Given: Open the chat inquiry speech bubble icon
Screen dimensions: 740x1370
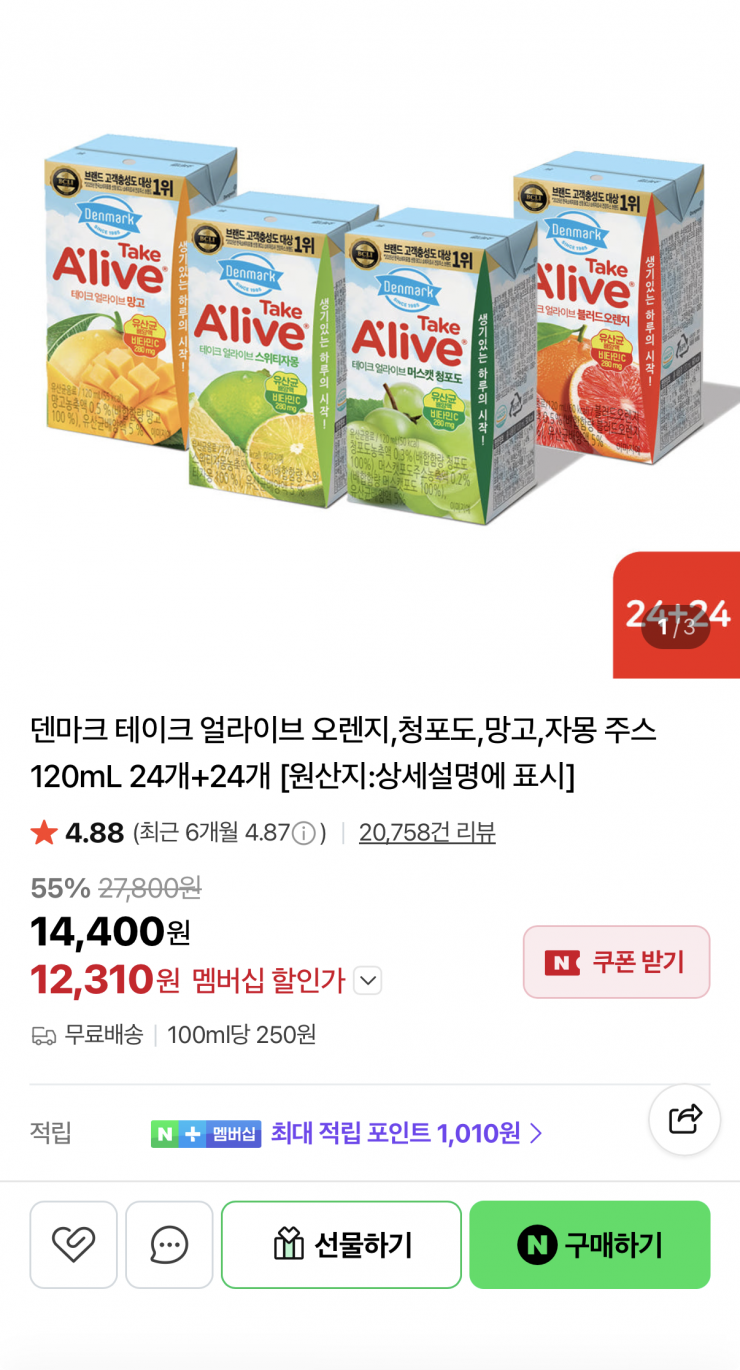Looking at the screenshot, I should pyautogui.click(x=168, y=1244).
